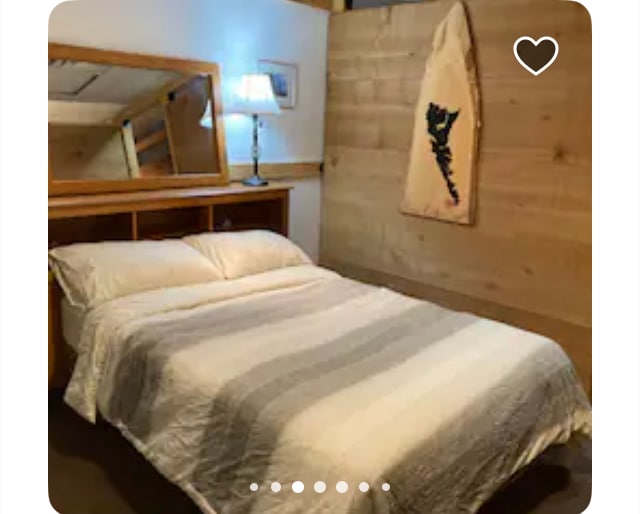Save this listing with the heart icon
This screenshot has height=514, width=640.
point(535,56)
